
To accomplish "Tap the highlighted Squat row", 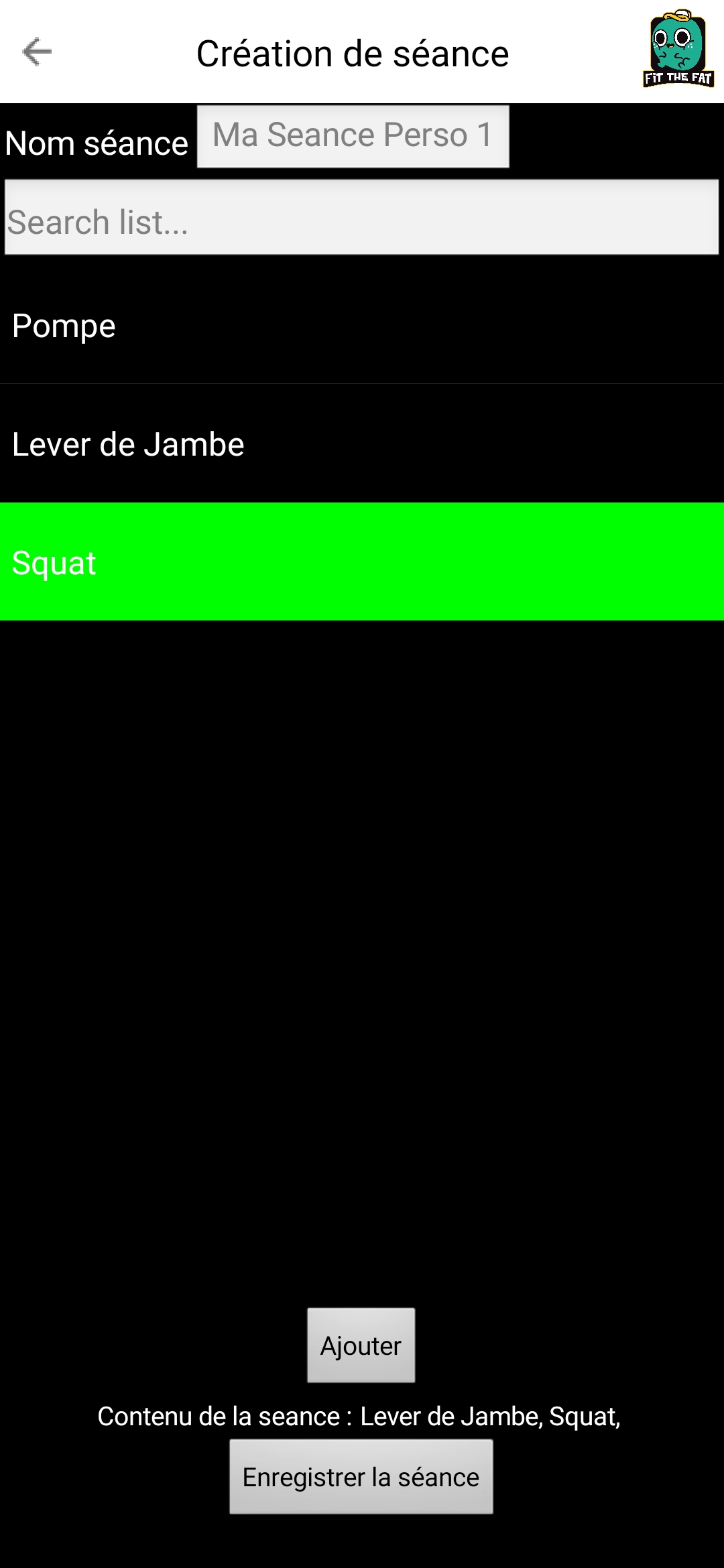I will point(362,562).
